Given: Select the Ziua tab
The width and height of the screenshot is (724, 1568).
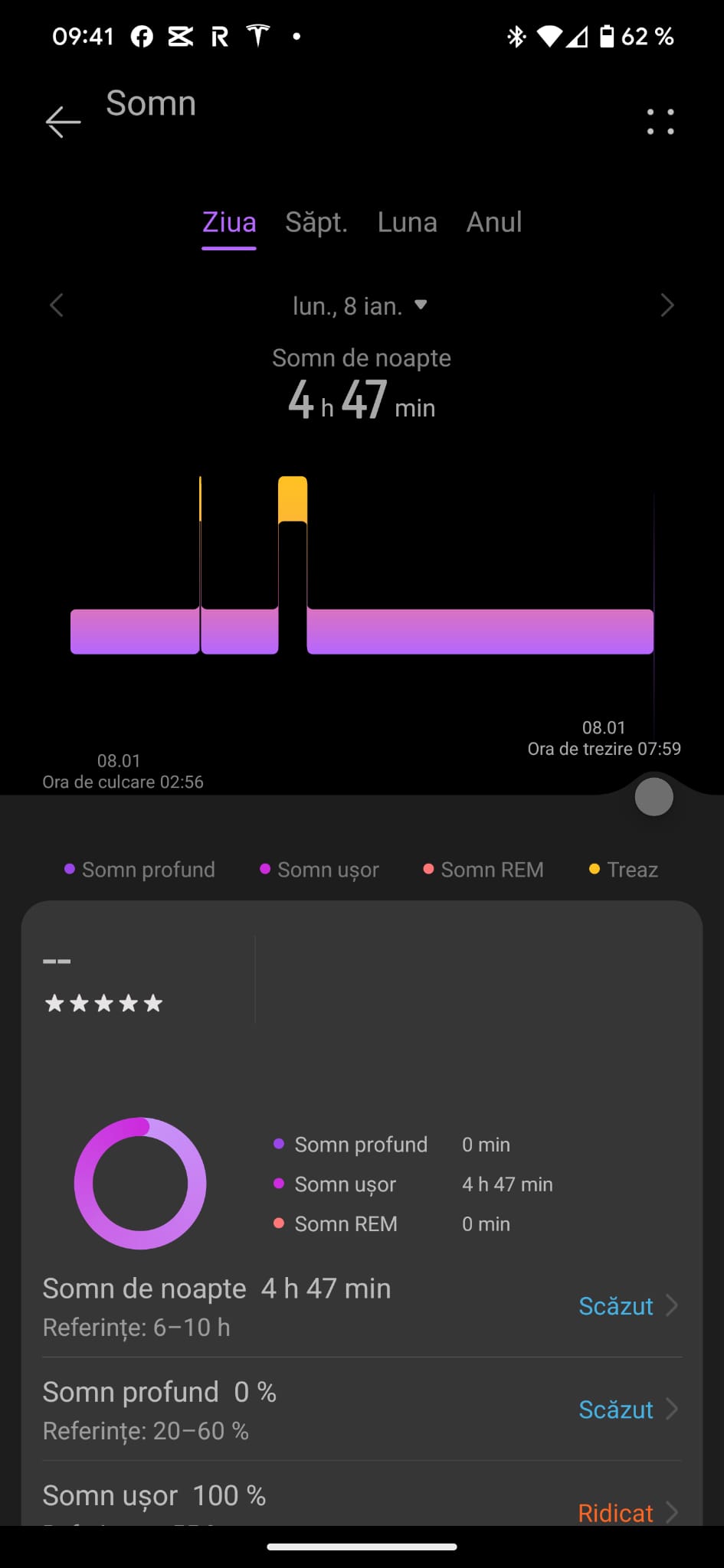Looking at the screenshot, I should 229,223.
